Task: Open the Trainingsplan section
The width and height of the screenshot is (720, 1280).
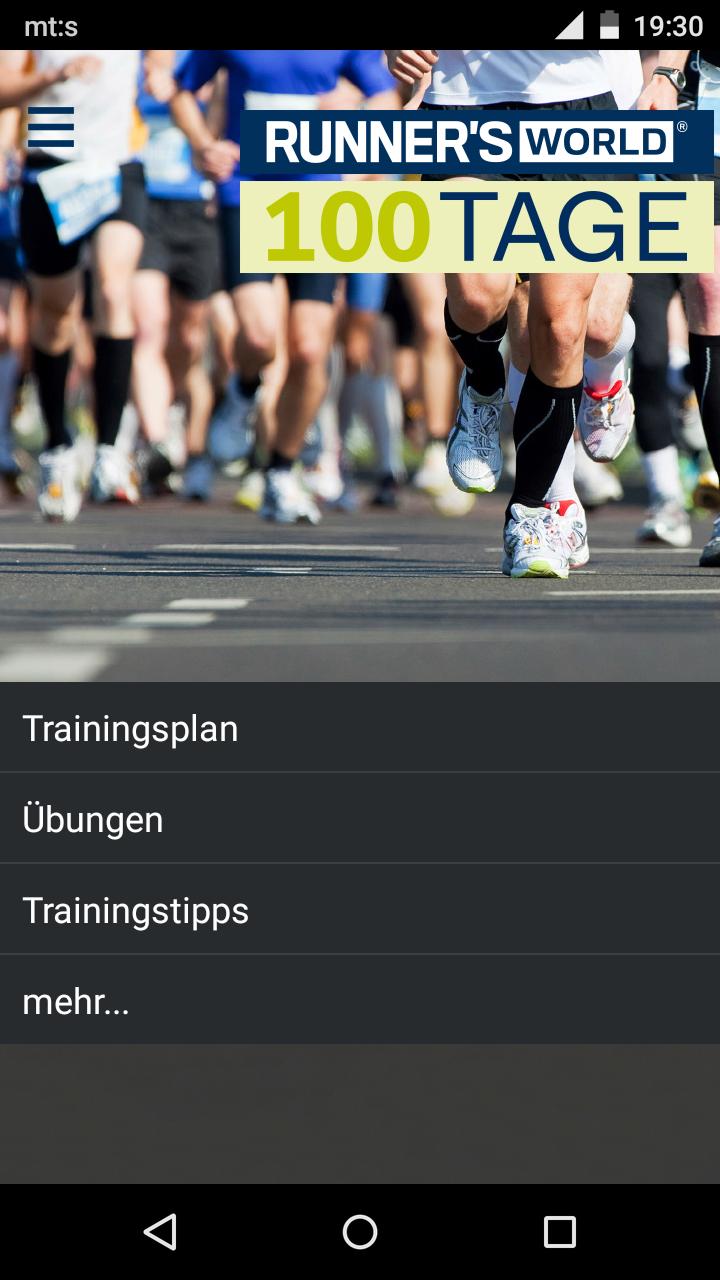Action: (x=360, y=728)
